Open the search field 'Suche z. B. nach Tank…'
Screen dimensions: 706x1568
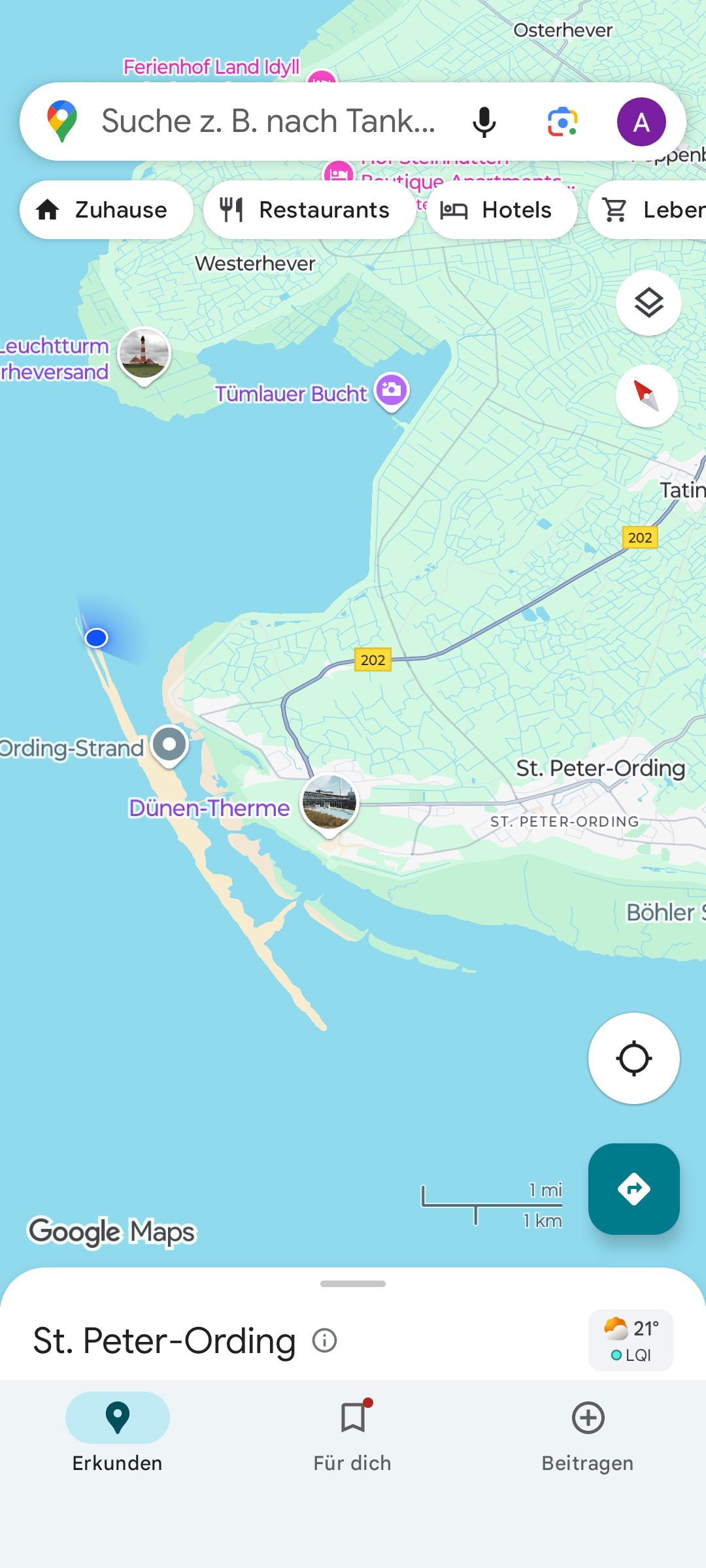pyautogui.click(x=268, y=122)
